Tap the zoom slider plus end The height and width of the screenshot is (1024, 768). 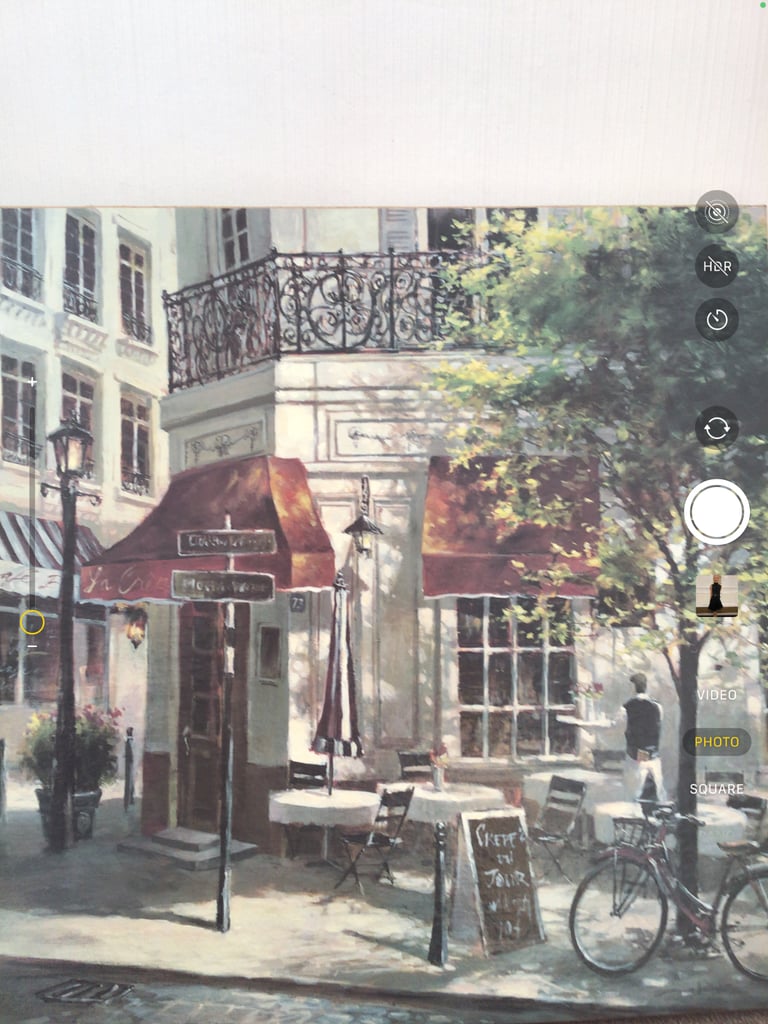tap(33, 382)
